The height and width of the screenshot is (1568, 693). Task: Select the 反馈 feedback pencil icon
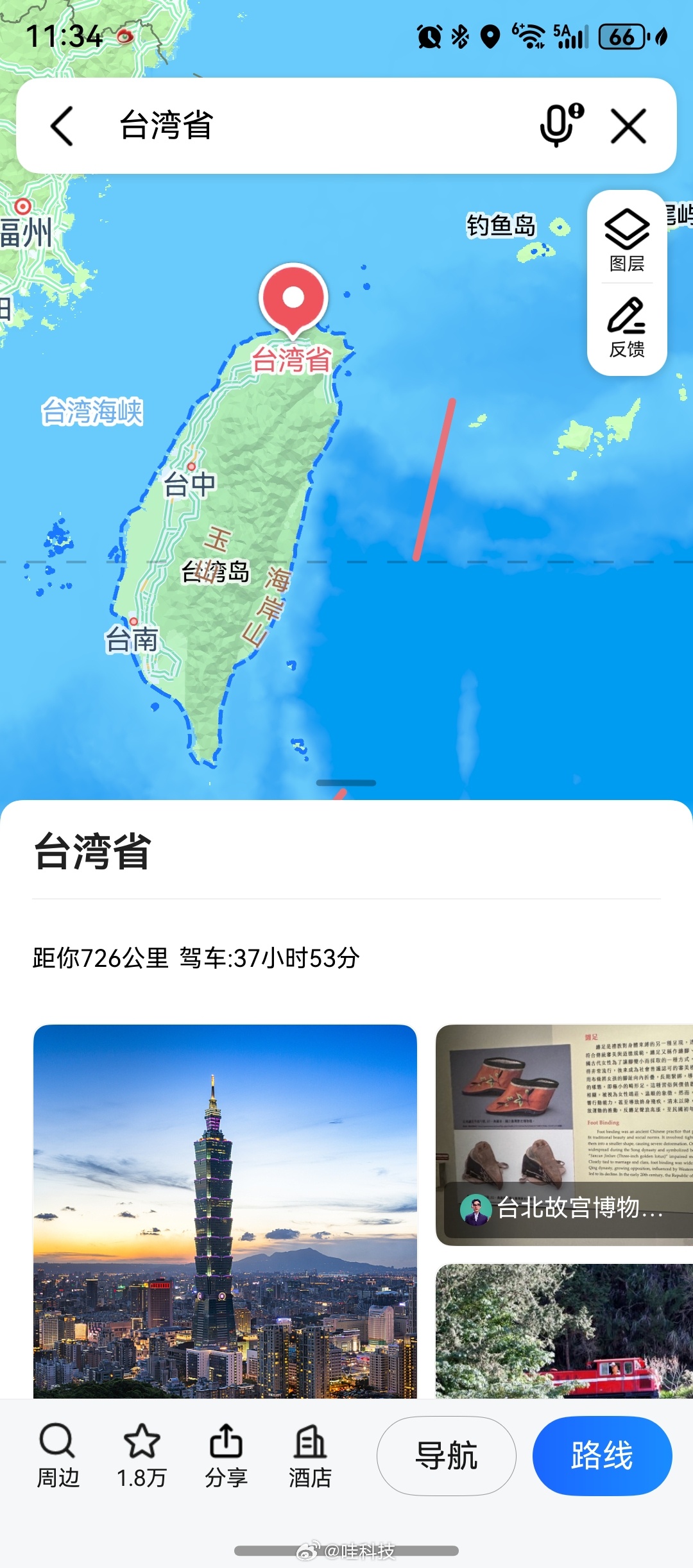[x=626, y=324]
